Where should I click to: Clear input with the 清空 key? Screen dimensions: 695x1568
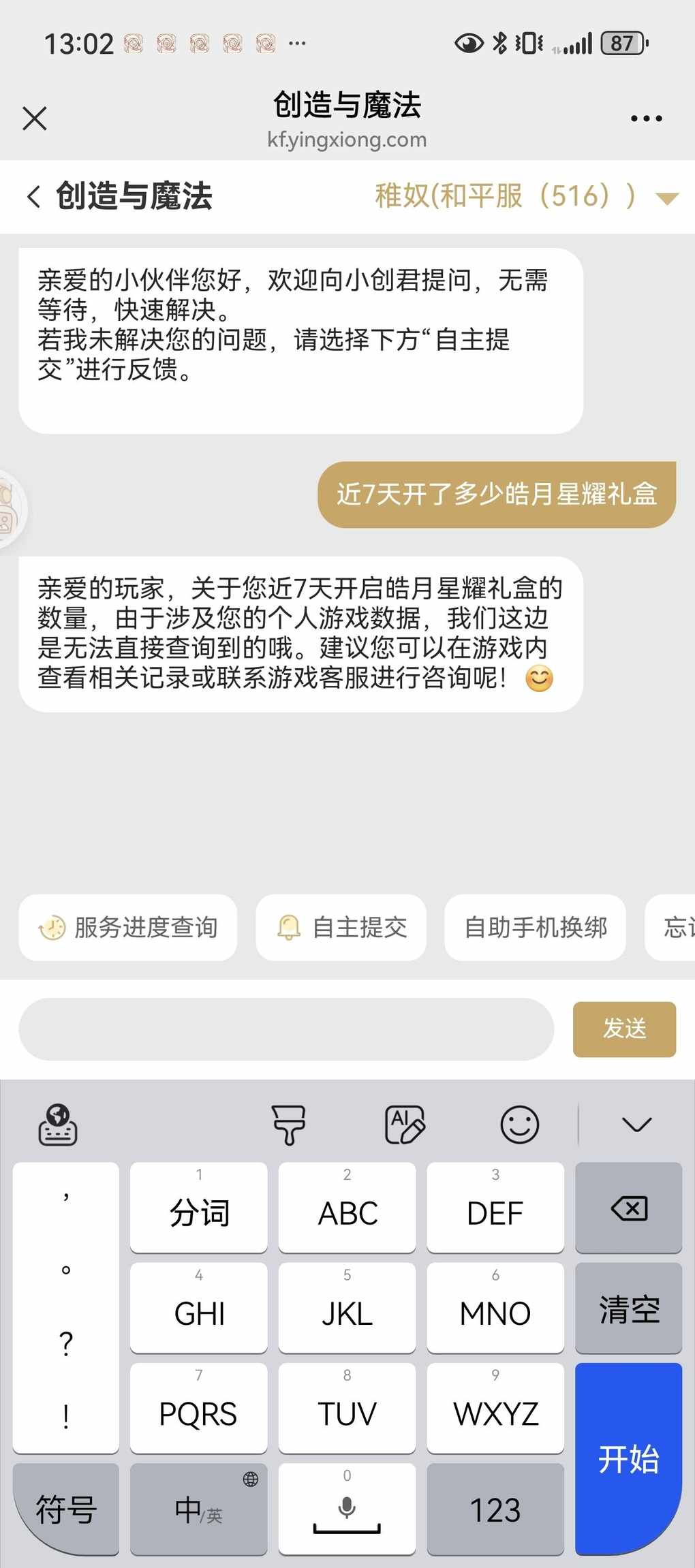(628, 1308)
